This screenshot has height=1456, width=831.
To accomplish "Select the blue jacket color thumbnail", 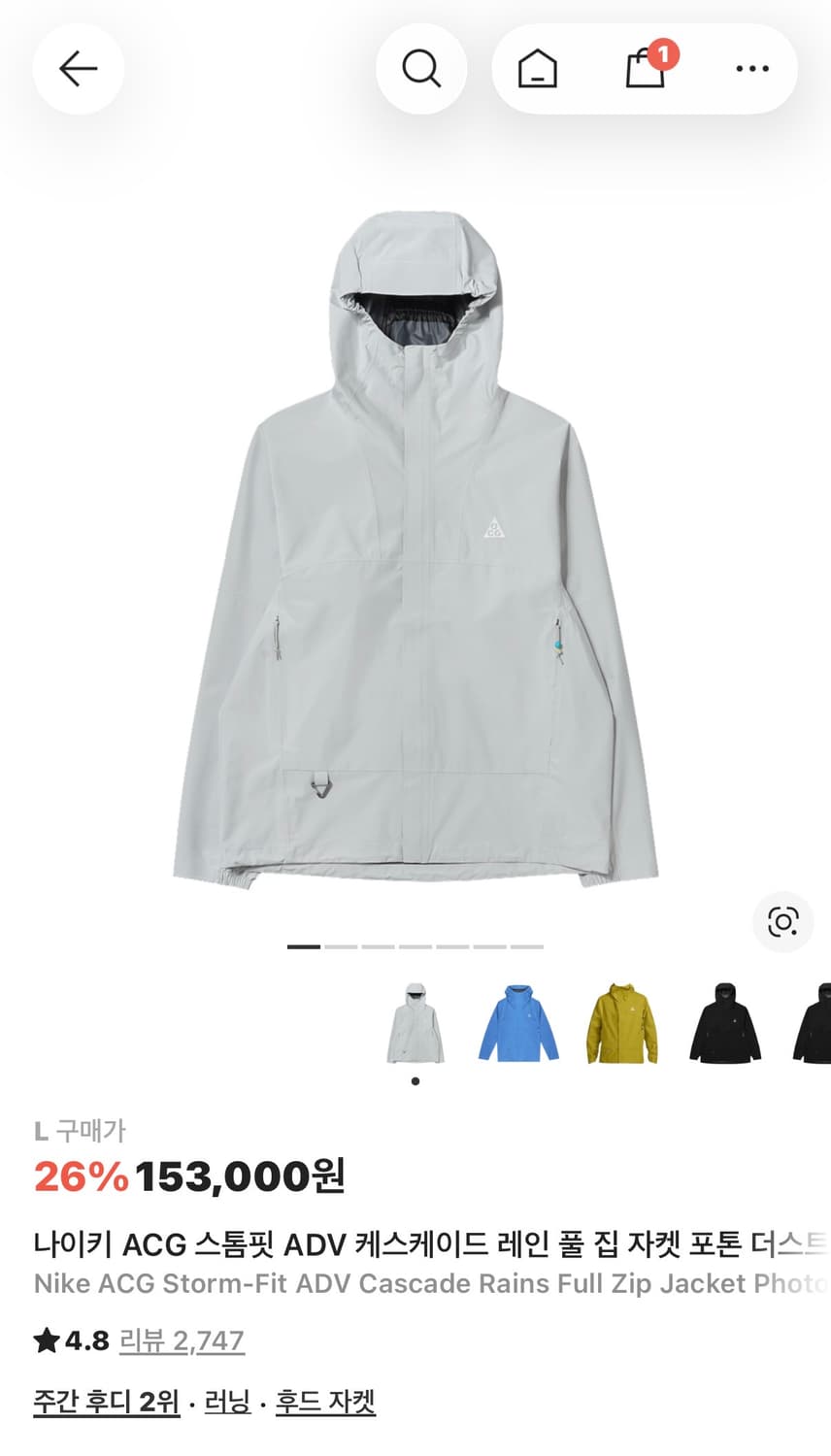I will pos(518,1026).
